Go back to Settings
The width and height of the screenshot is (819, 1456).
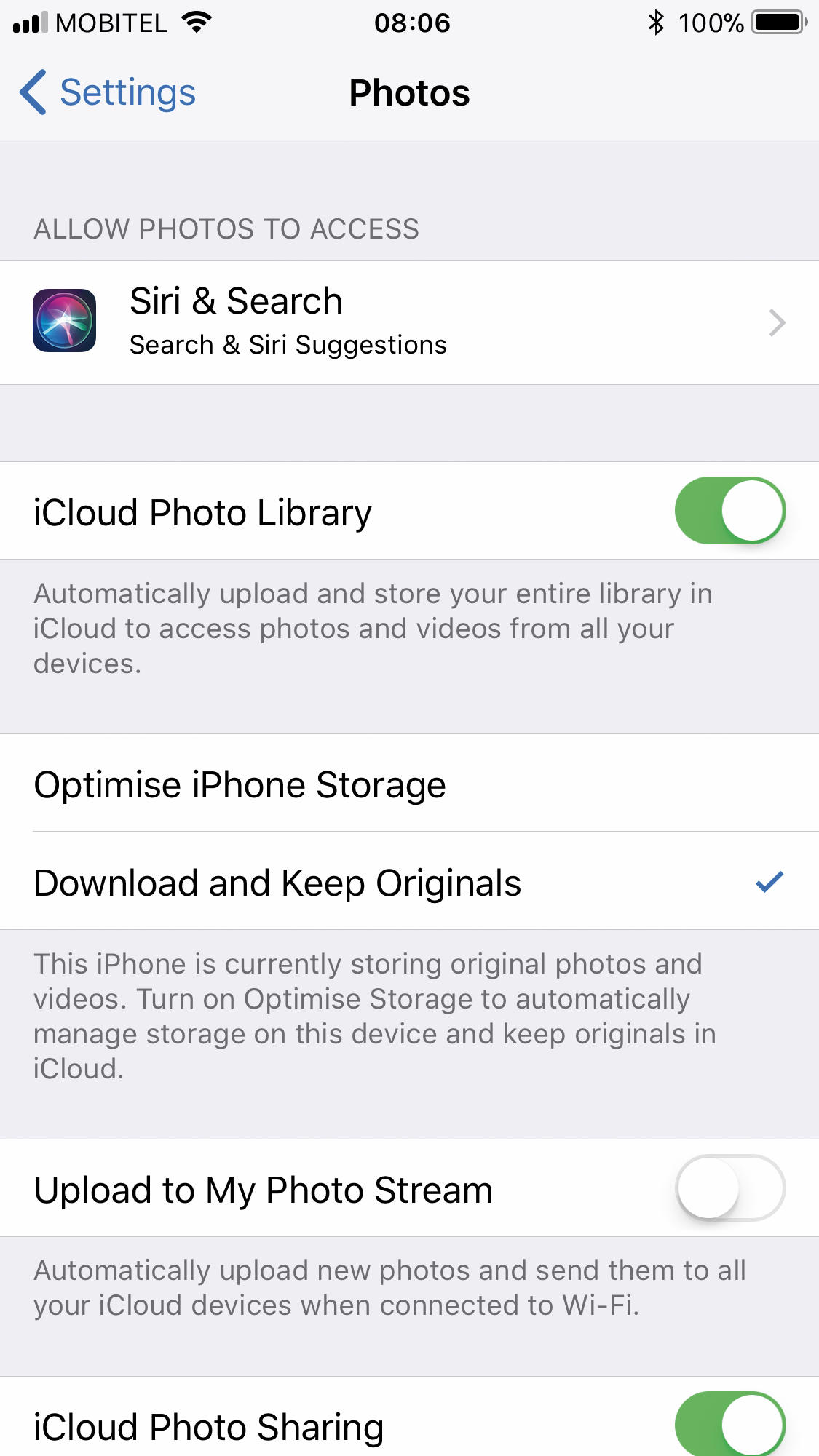(108, 92)
